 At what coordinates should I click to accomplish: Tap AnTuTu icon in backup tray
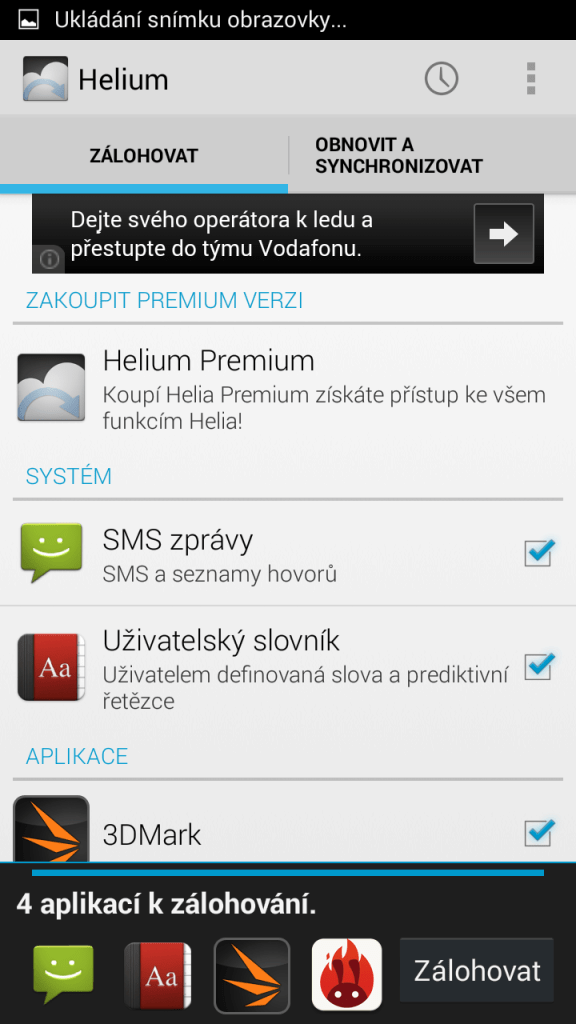[x=347, y=974]
